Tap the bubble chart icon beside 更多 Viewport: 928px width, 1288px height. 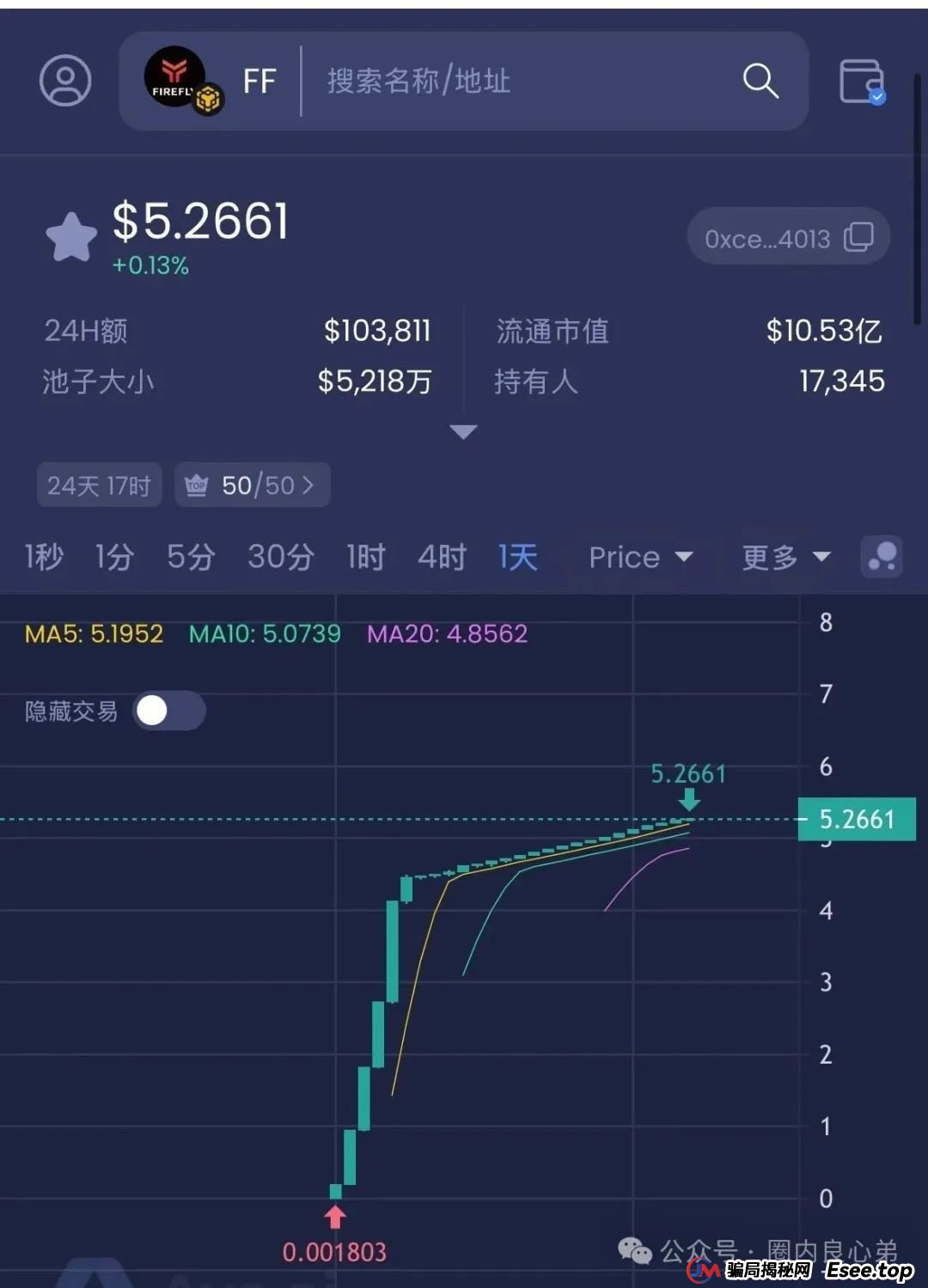tap(882, 557)
